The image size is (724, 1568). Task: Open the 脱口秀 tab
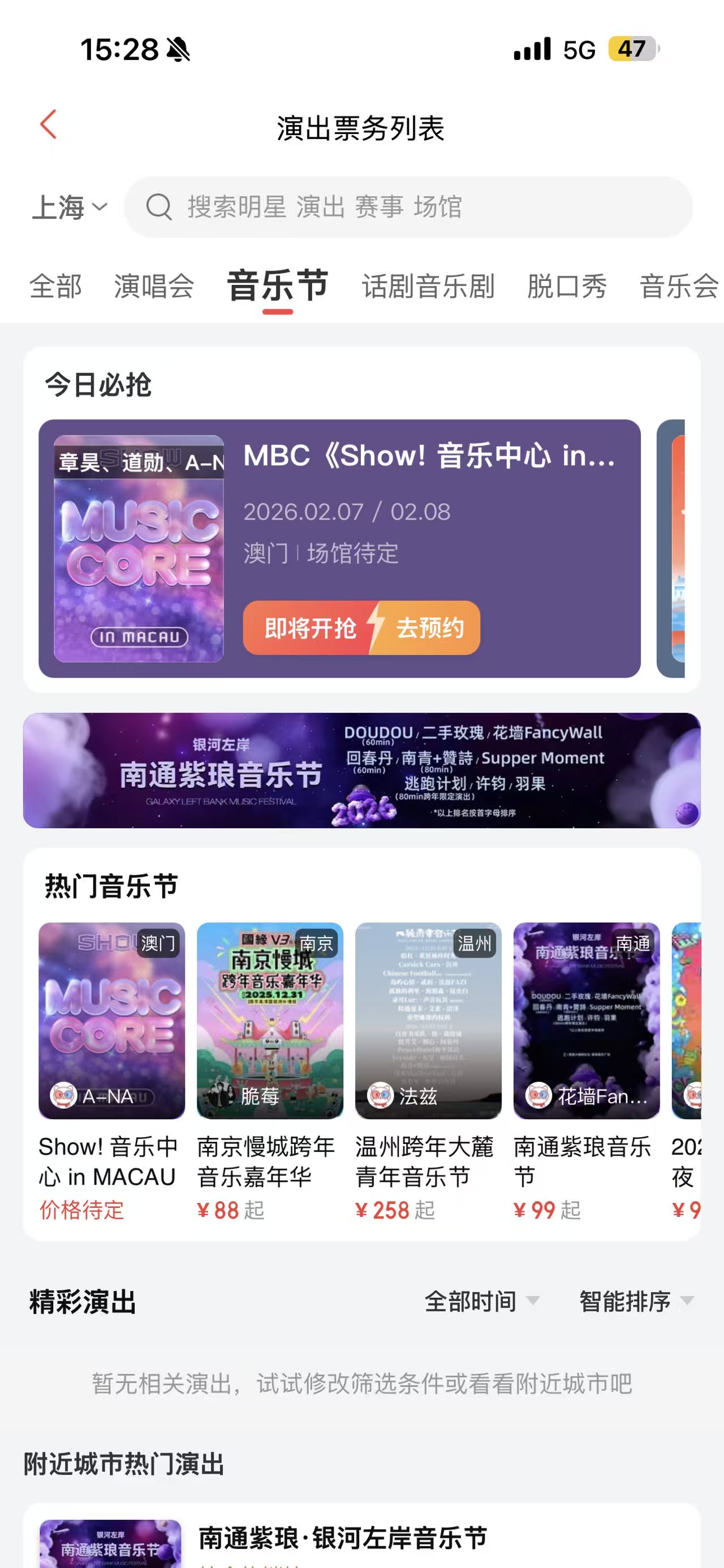point(566,286)
